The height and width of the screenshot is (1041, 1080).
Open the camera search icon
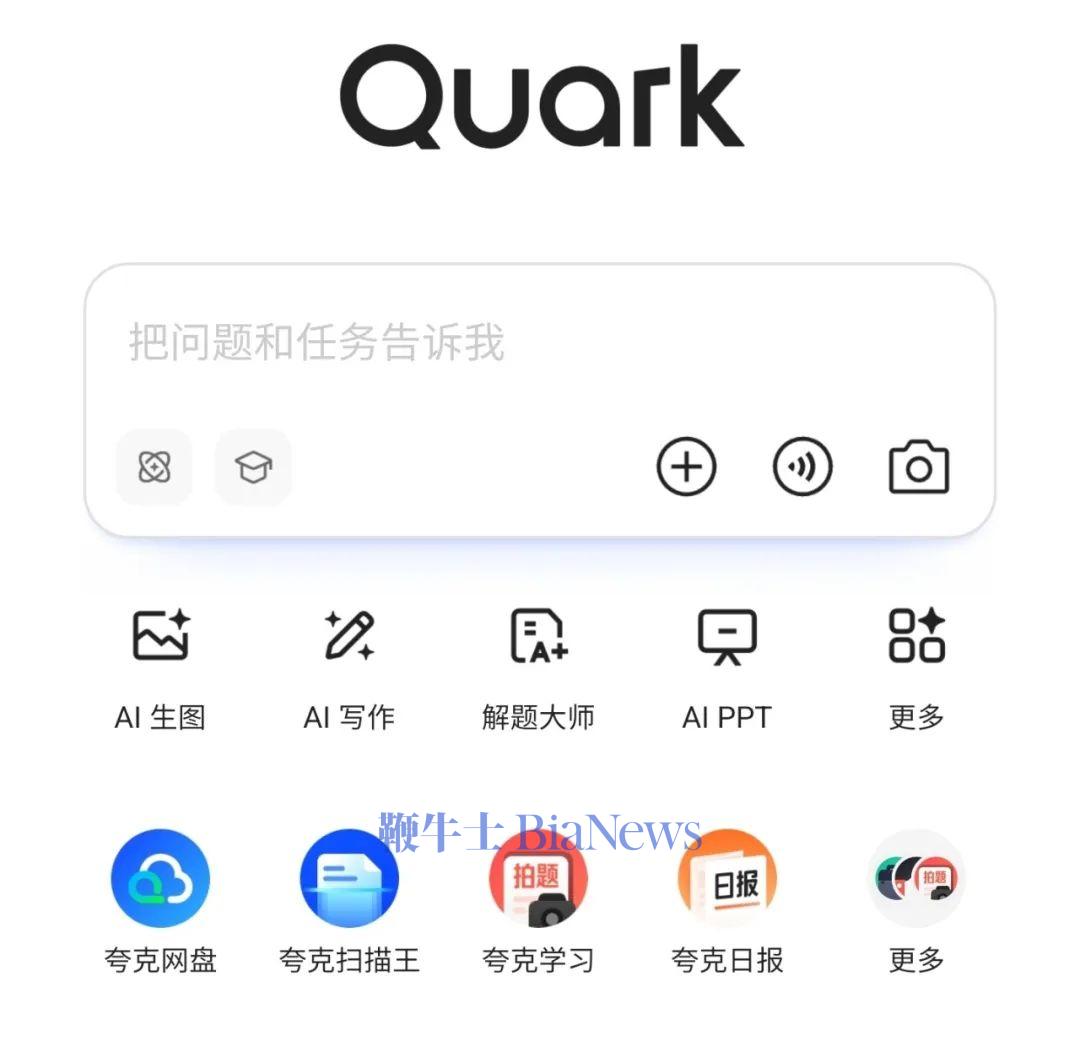click(x=919, y=467)
